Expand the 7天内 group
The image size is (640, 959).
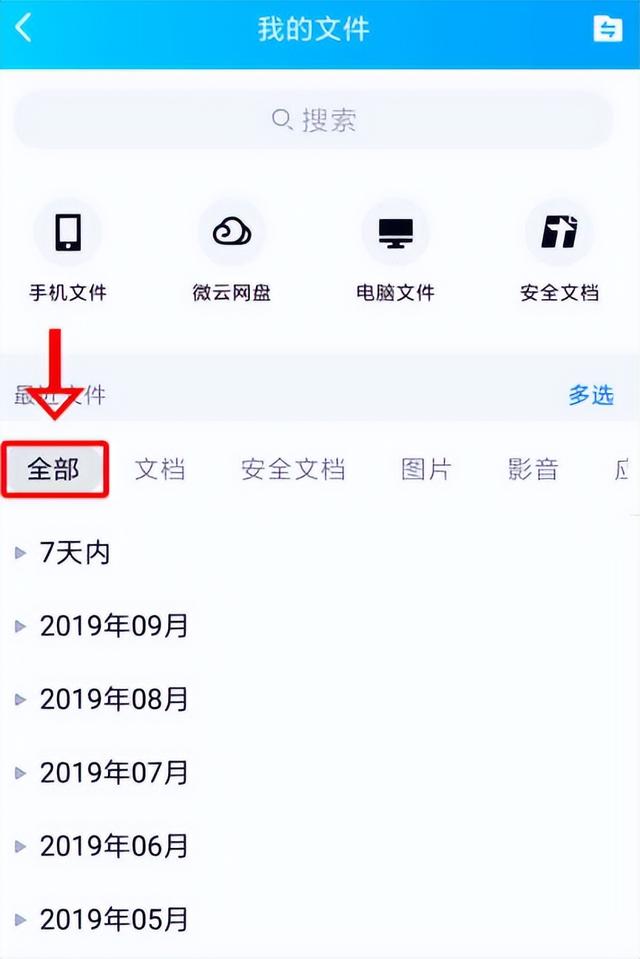coord(74,553)
